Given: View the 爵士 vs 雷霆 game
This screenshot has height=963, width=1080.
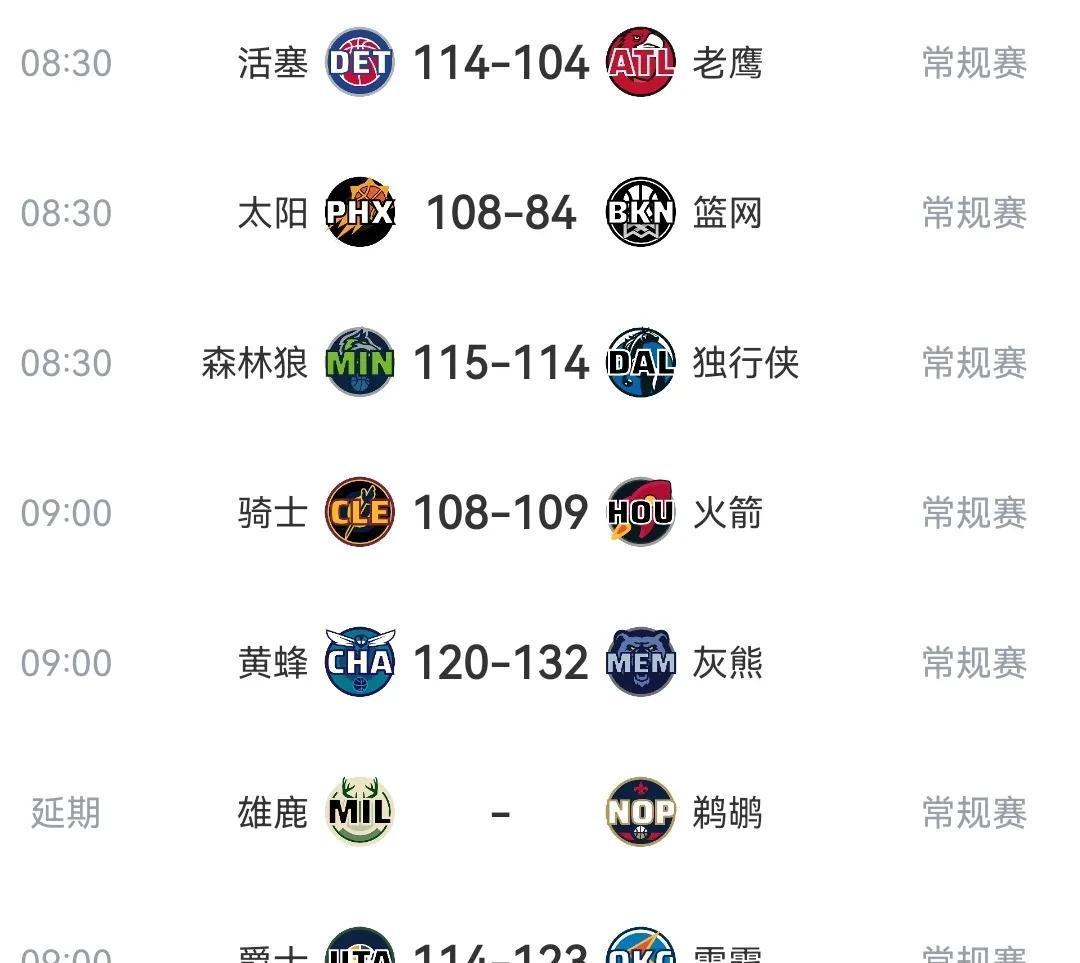Looking at the screenshot, I should (500, 952).
